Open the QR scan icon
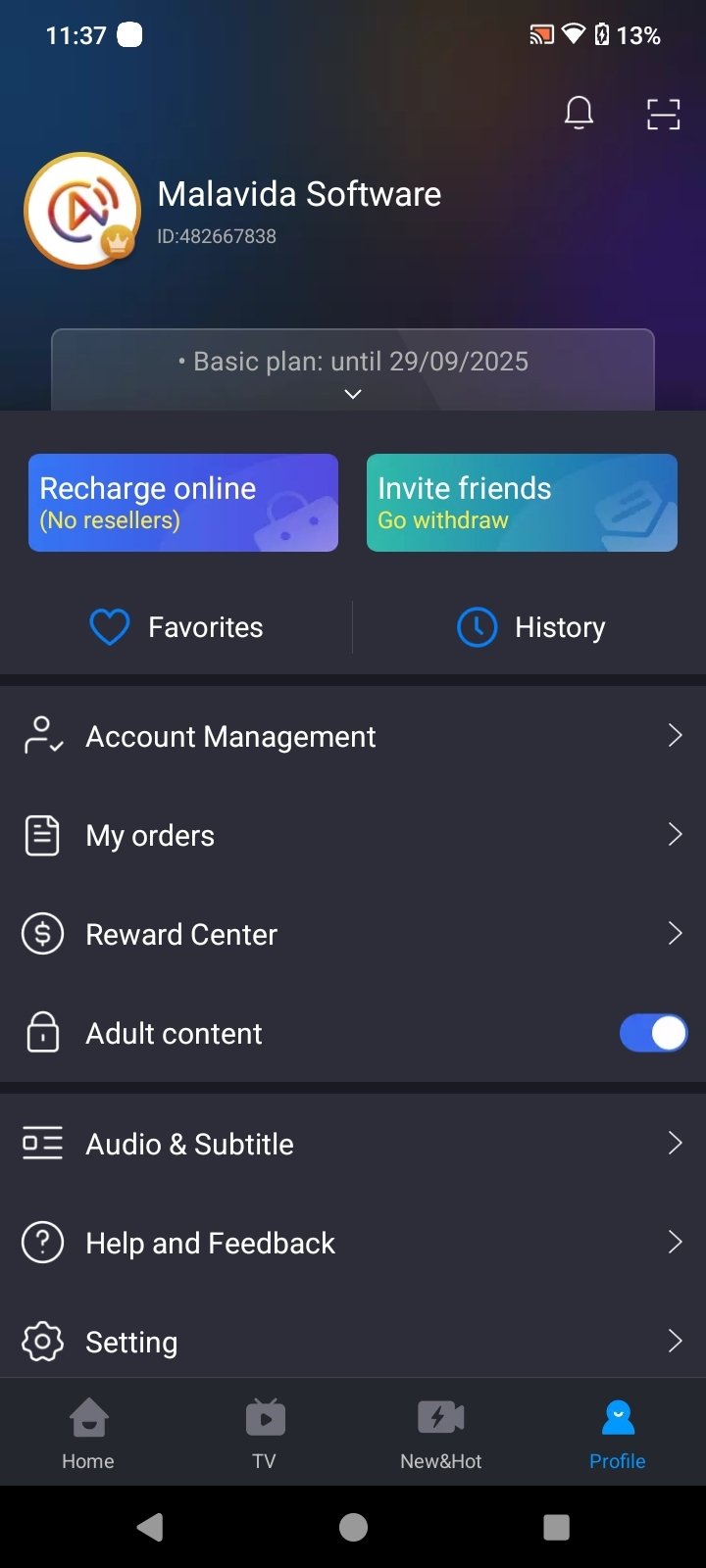 coord(663,114)
